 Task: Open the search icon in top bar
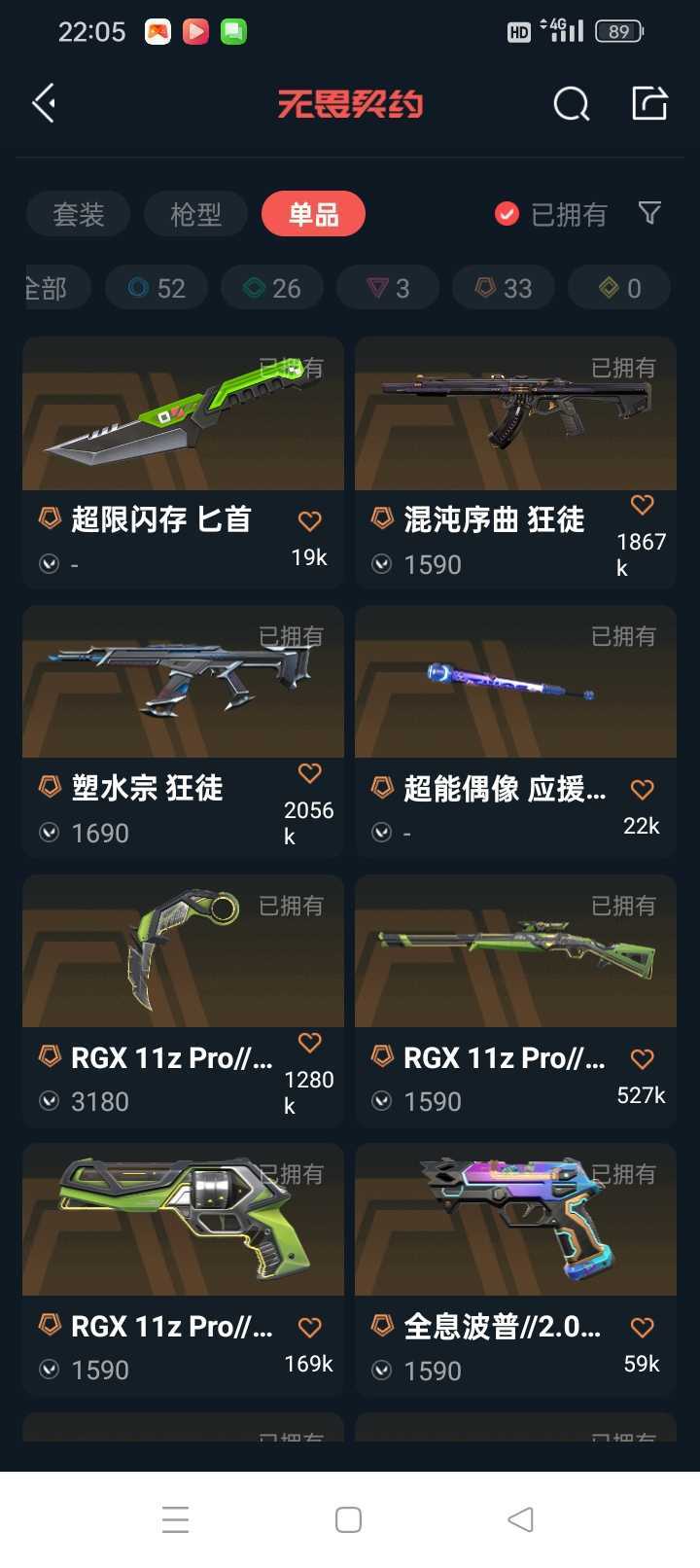(x=571, y=103)
